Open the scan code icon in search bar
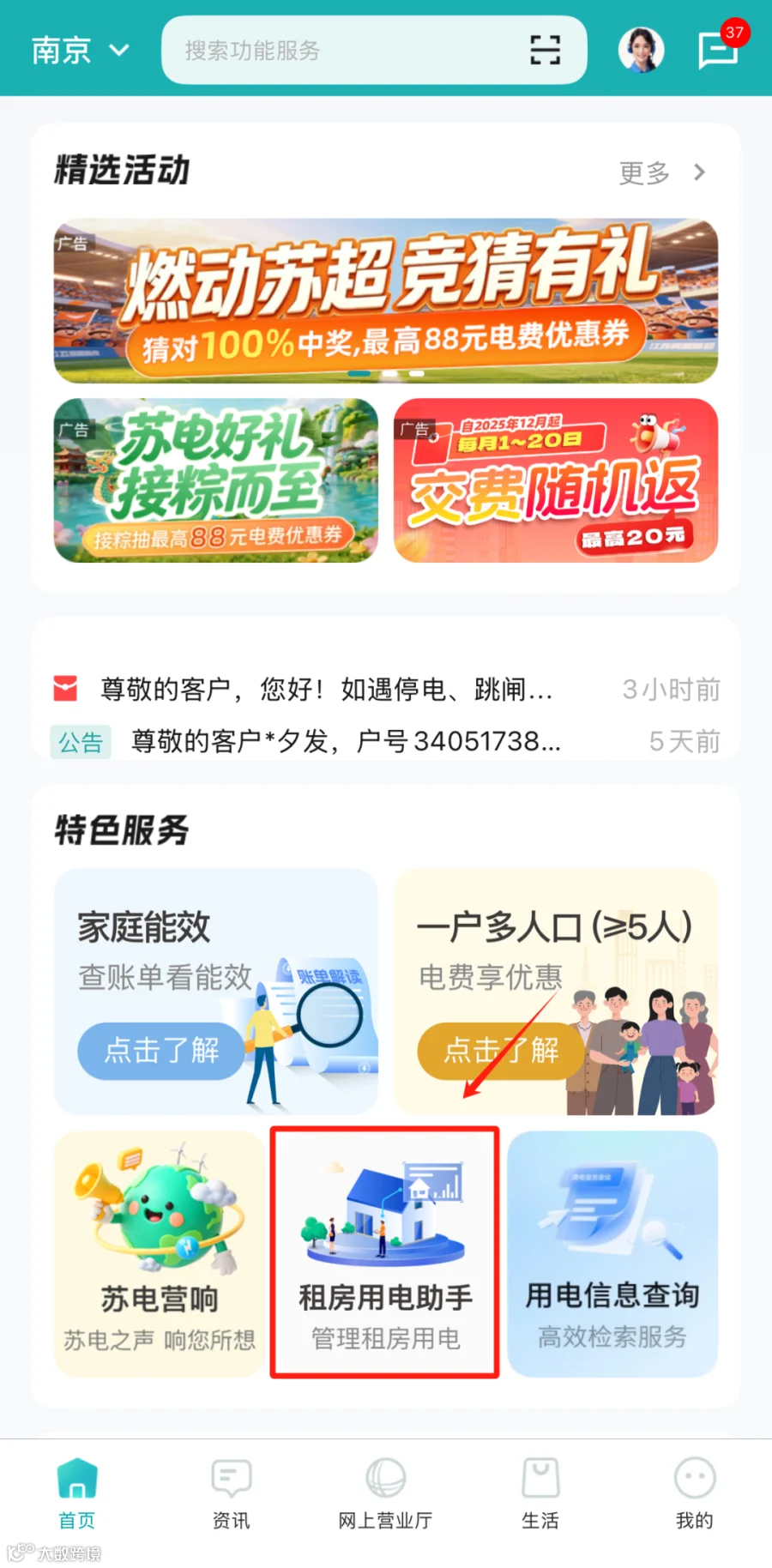The image size is (772, 1568). (545, 50)
